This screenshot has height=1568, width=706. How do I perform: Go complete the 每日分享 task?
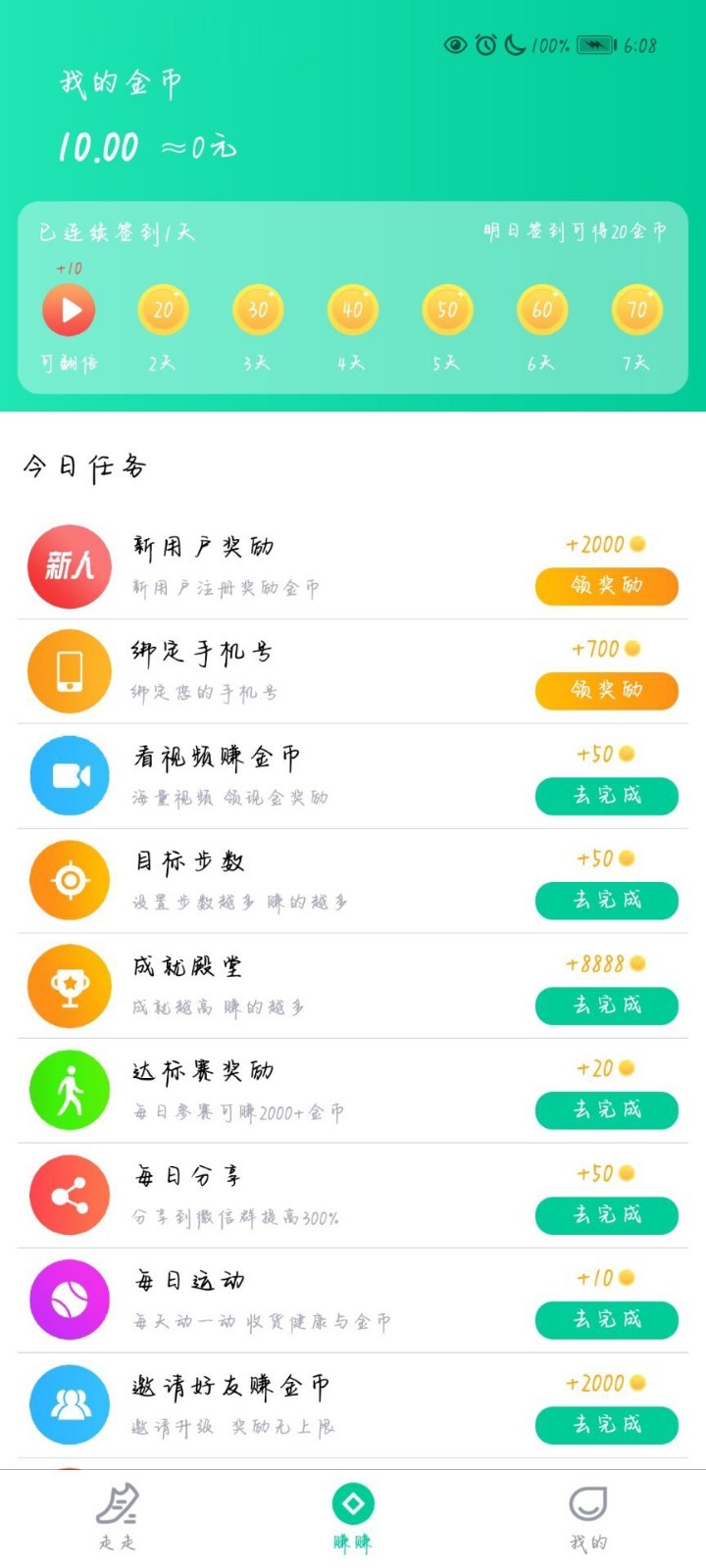[x=606, y=1215]
